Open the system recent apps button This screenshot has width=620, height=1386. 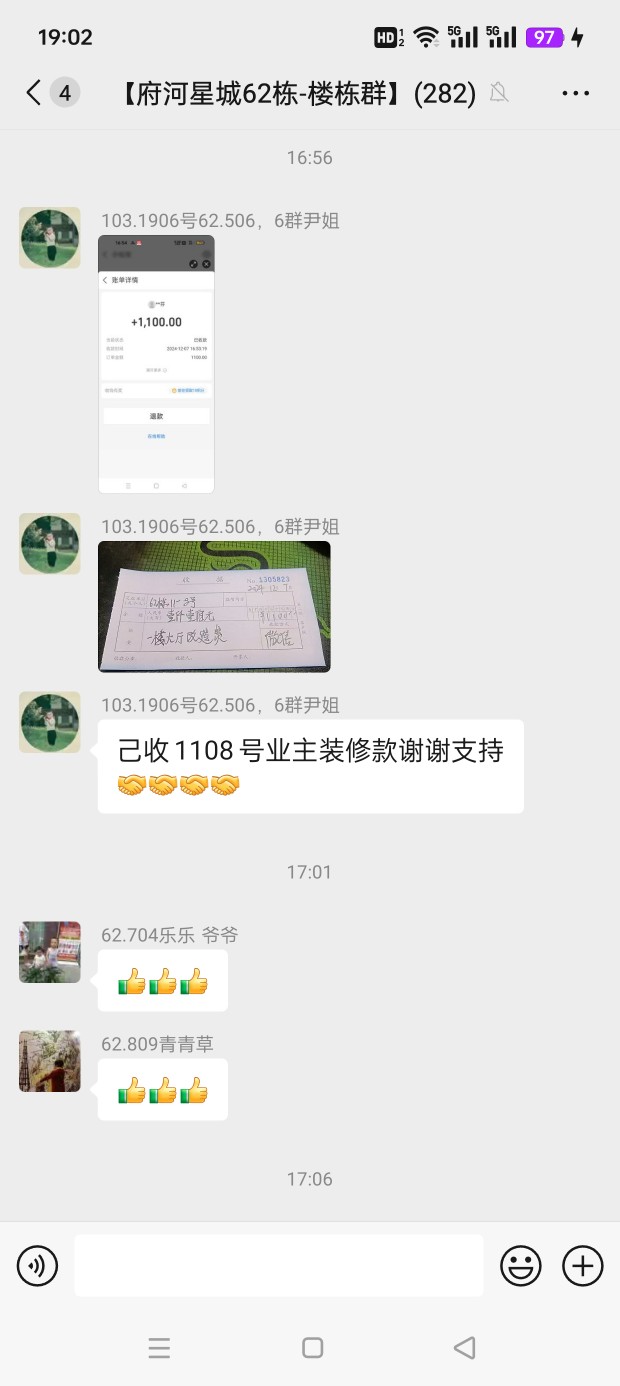(159, 1347)
